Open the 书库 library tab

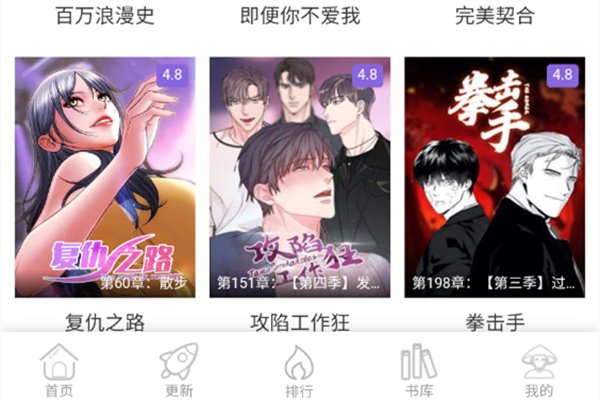[419, 370]
